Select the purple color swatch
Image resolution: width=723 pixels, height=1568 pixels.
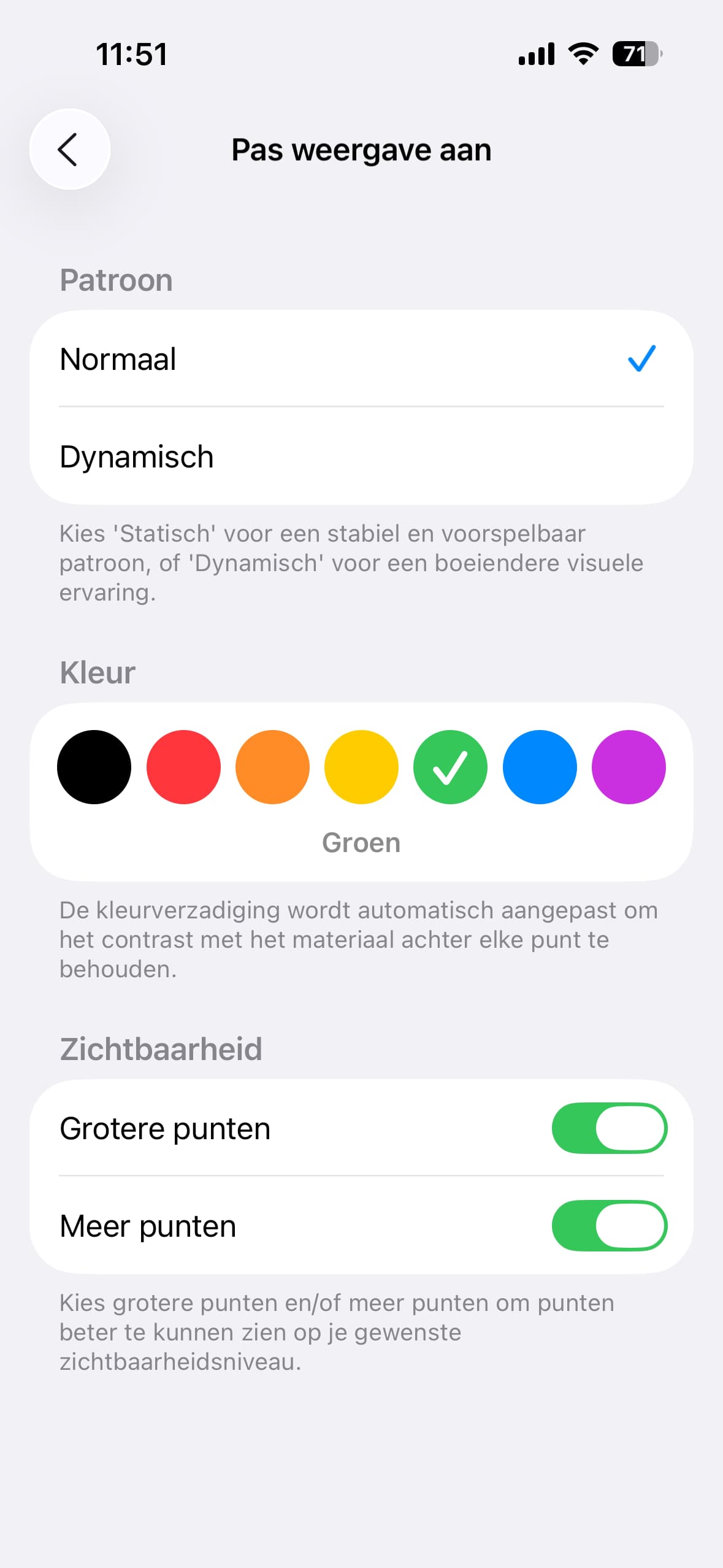coord(629,767)
